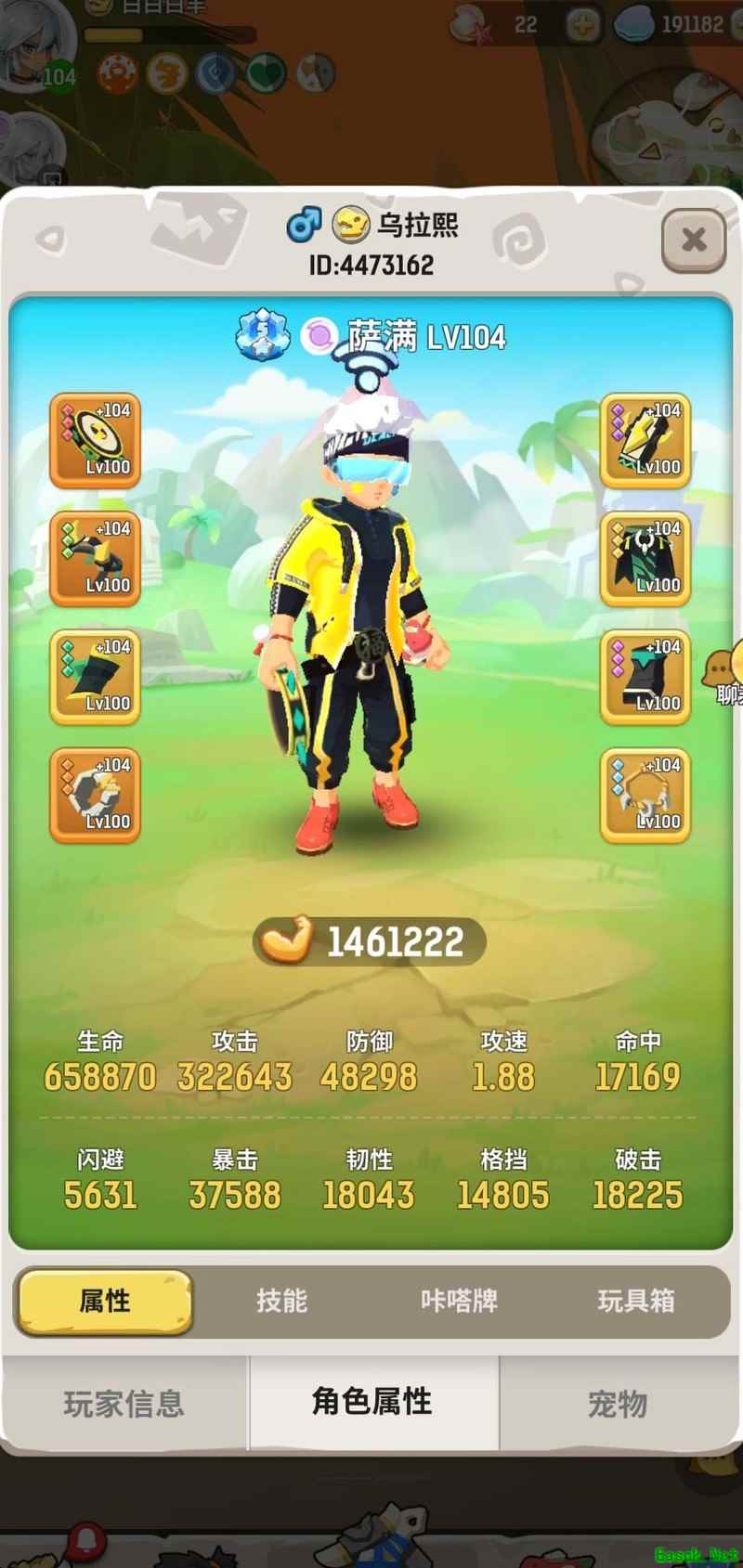Inspect the yellow-black jacket equipment slot
Image resolution: width=743 pixels, height=1568 pixels.
click(645, 440)
